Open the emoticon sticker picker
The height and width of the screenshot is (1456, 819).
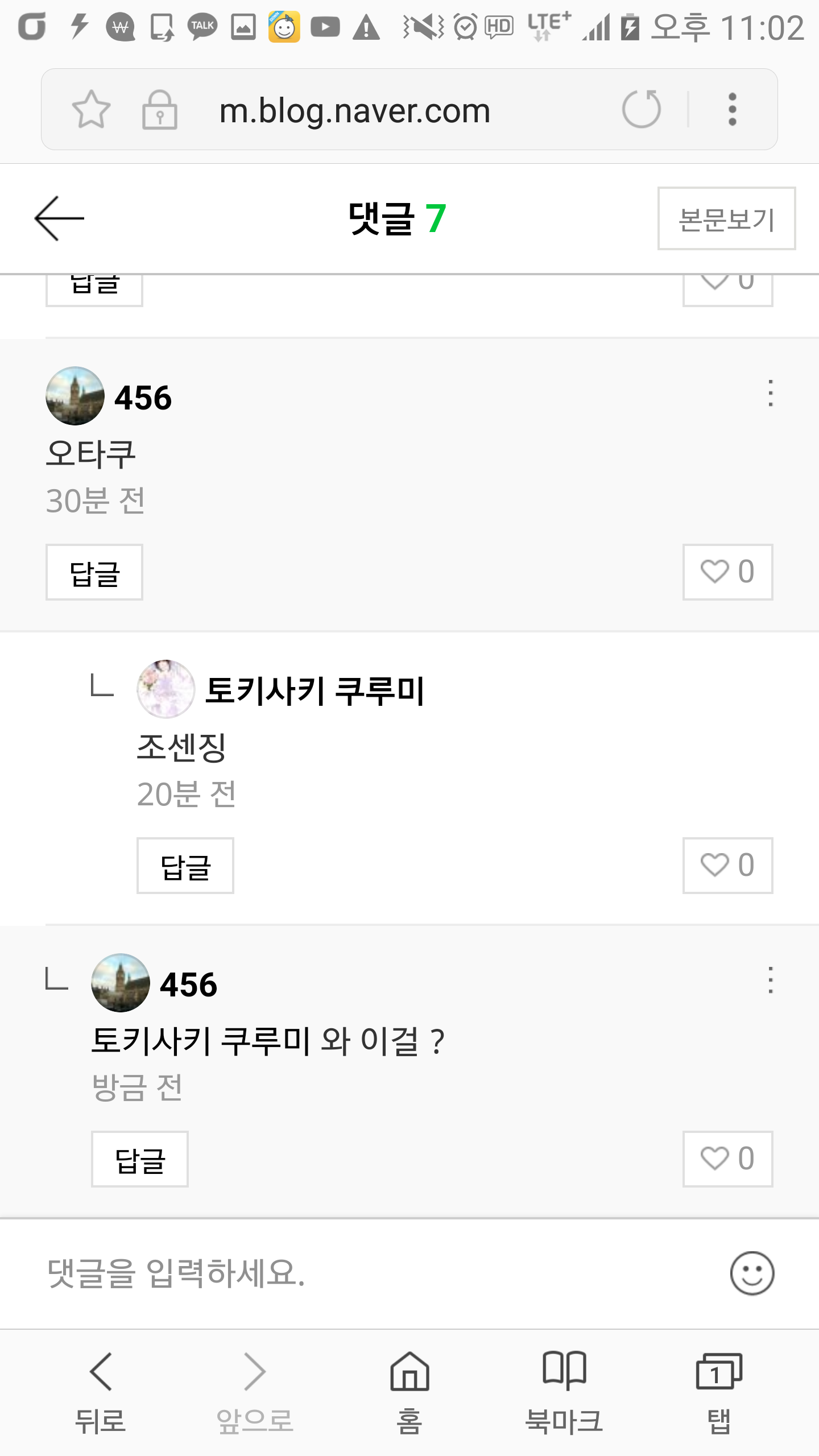(x=752, y=1273)
